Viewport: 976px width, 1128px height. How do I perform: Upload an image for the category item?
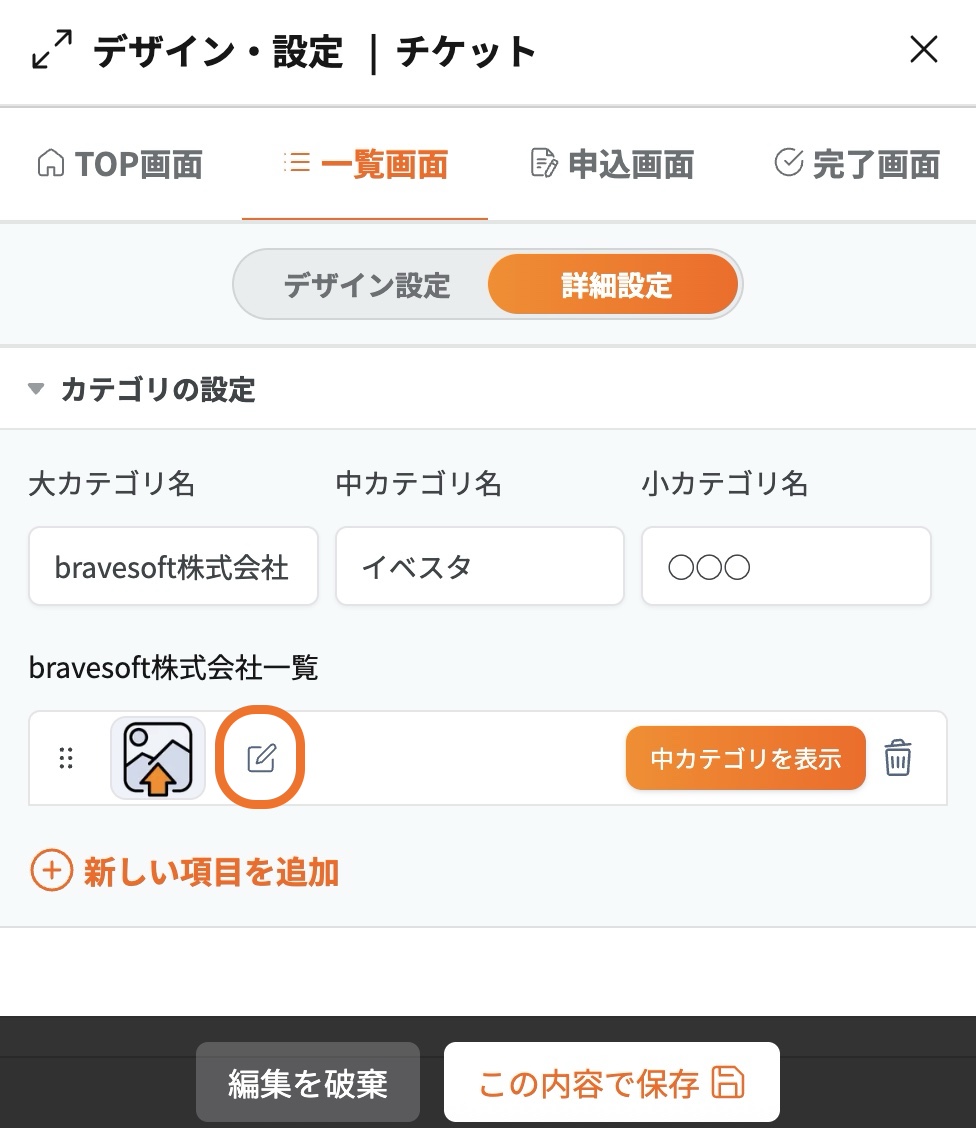157,758
